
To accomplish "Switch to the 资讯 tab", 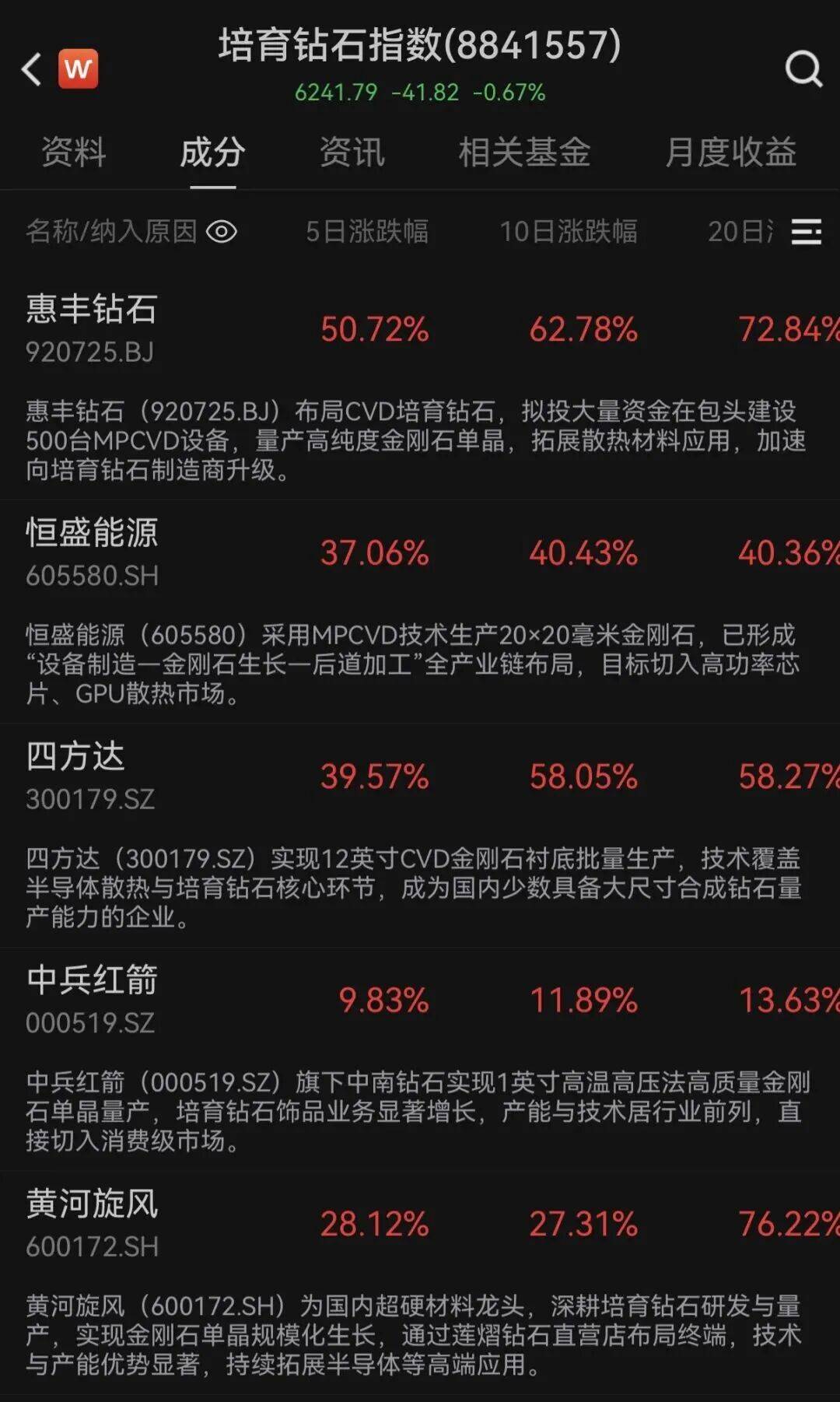I will [352, 152].
